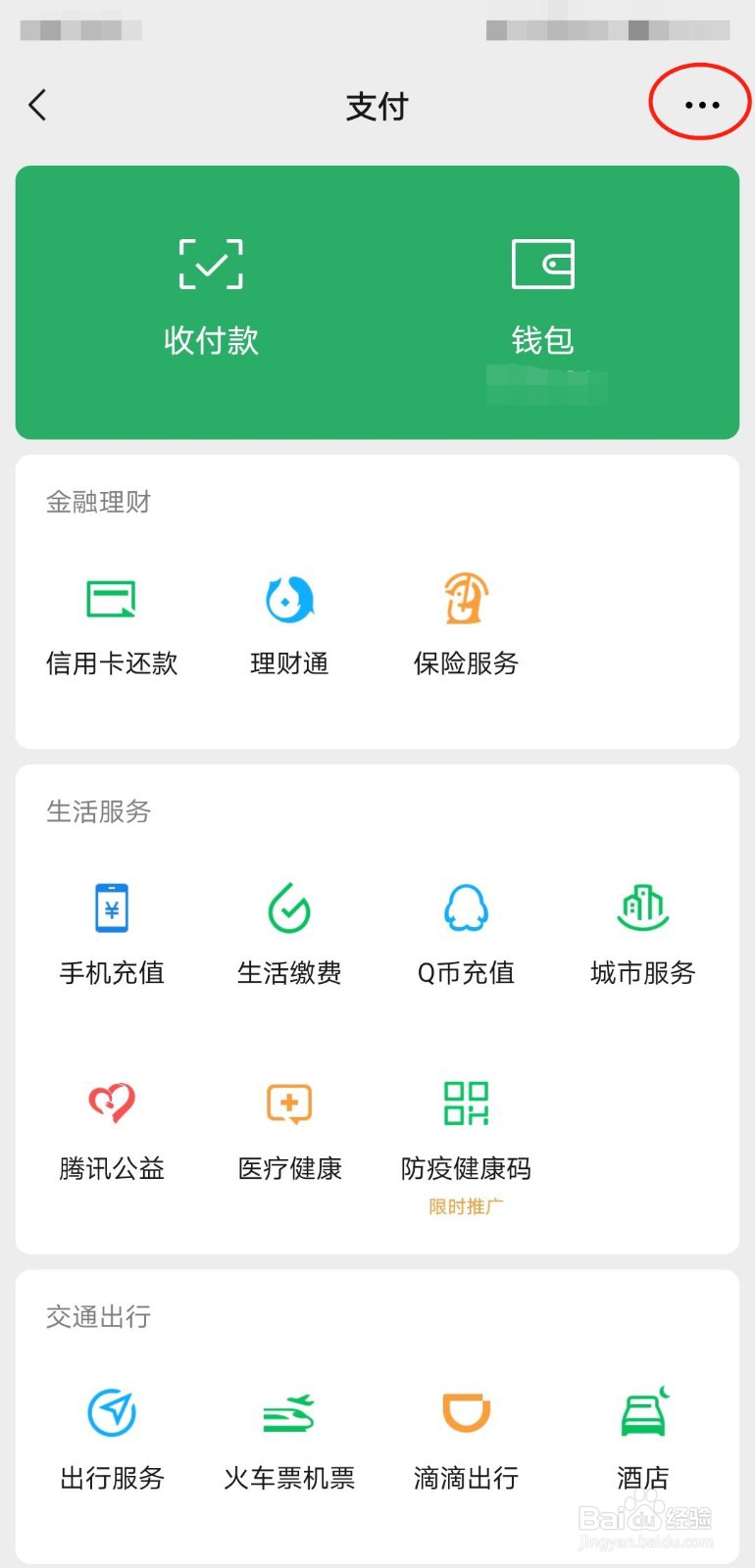Go back using the back arrow
Viewport: 755px width, 1568px height.
(37, 103)
